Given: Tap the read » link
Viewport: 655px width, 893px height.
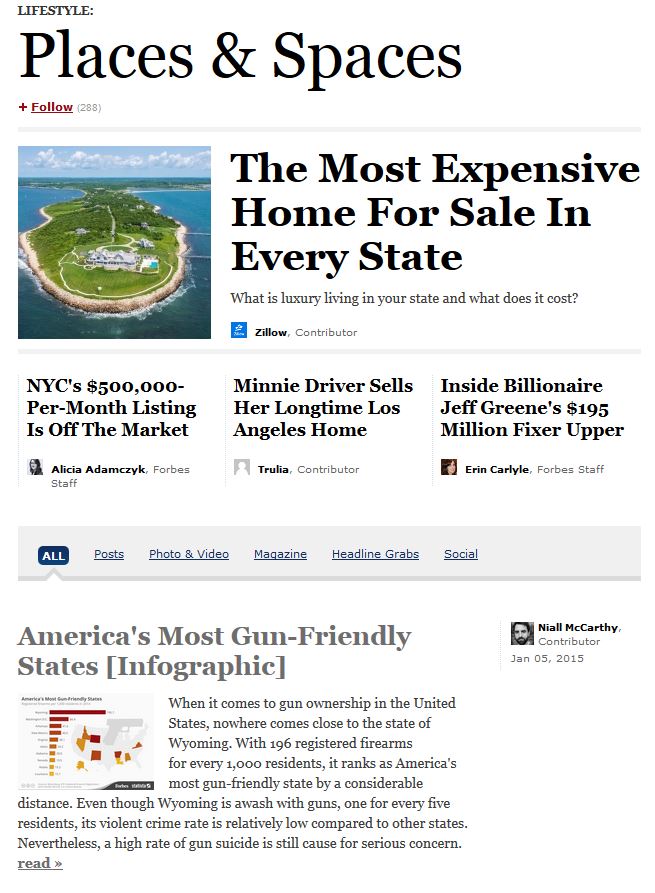Looking at the screenshot, I should coord(40,863).
